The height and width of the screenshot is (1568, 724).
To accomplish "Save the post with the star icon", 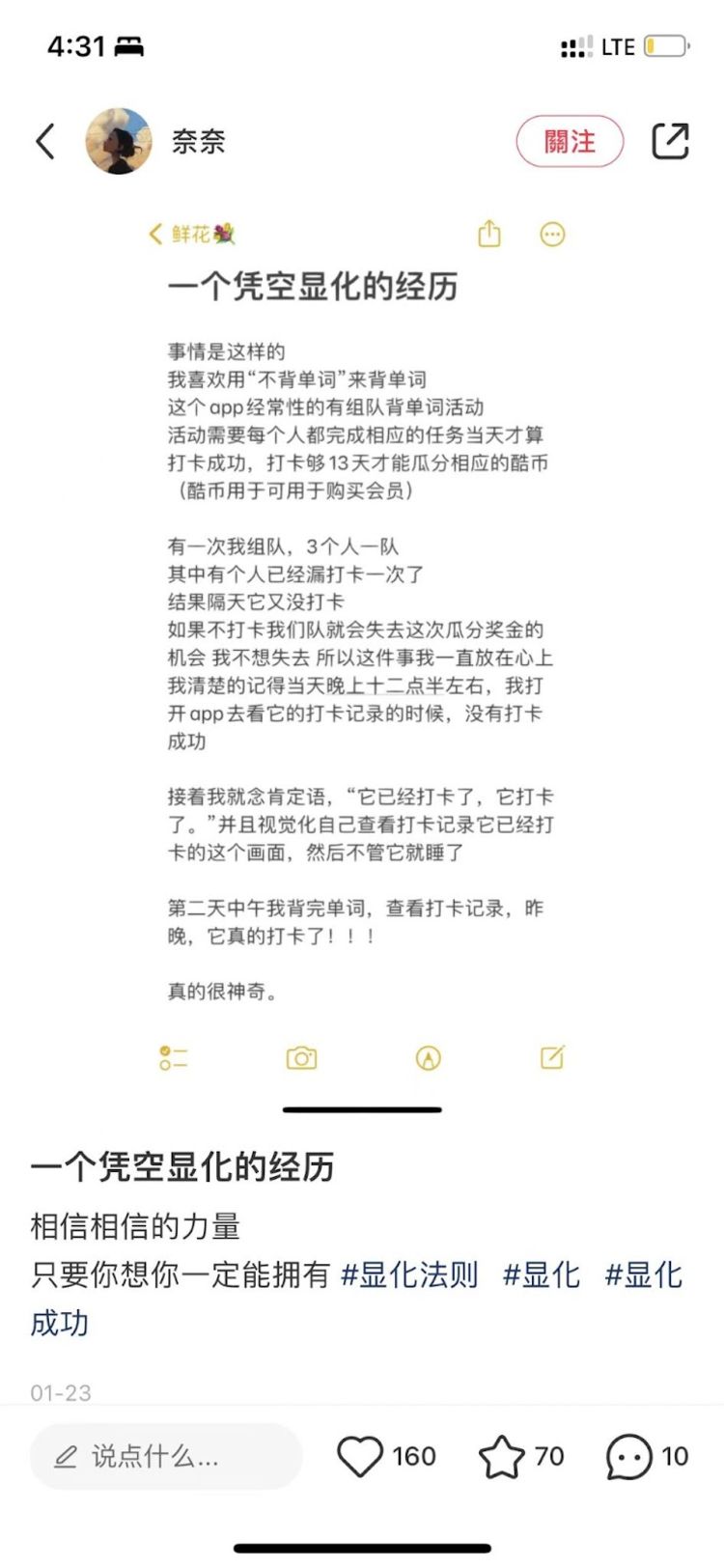I will [502, 1456].
